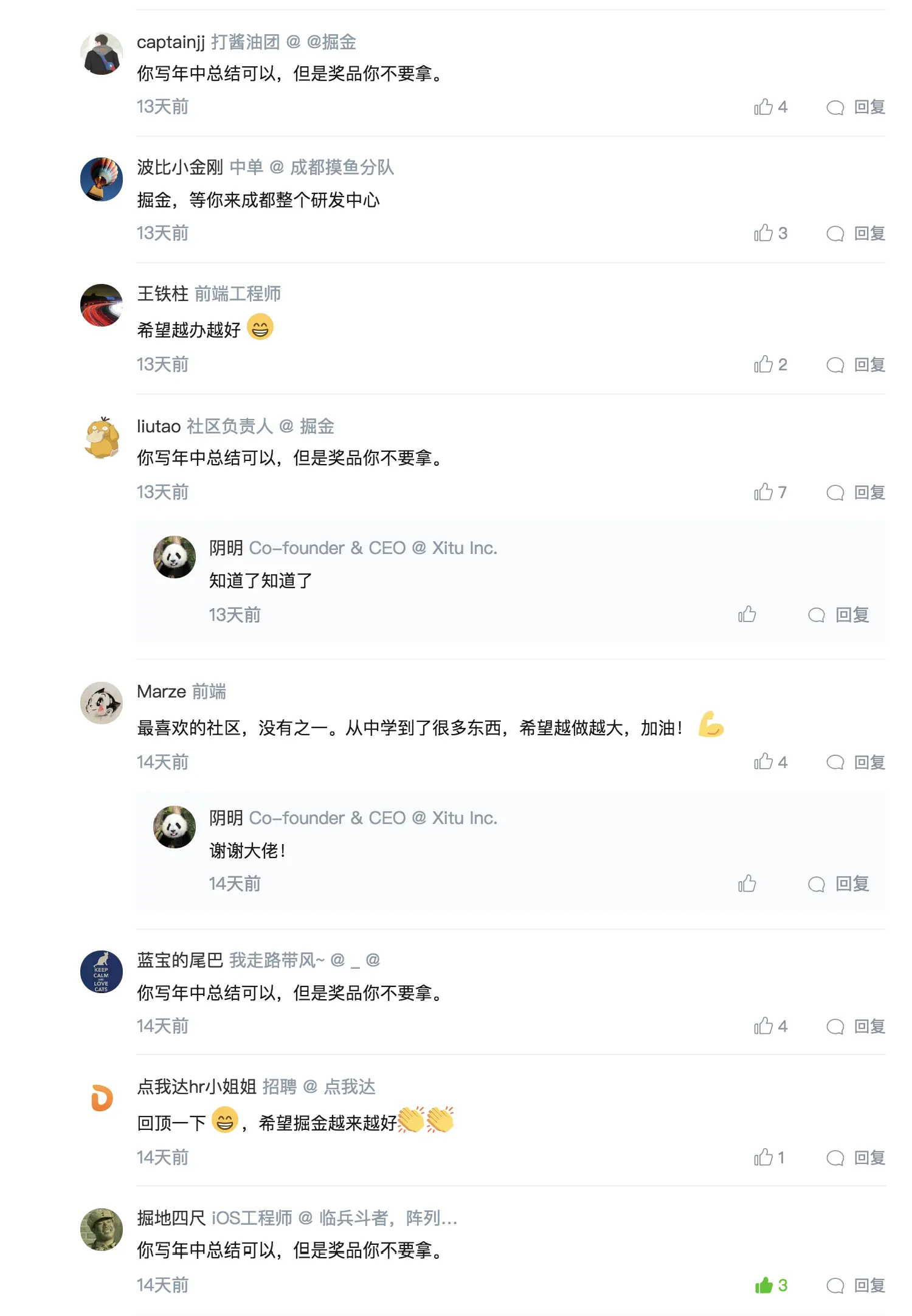Reply to 蓝宝的尾巴's comment
The height and width of the screenshot is (1316, 912).
[855, 1027]
